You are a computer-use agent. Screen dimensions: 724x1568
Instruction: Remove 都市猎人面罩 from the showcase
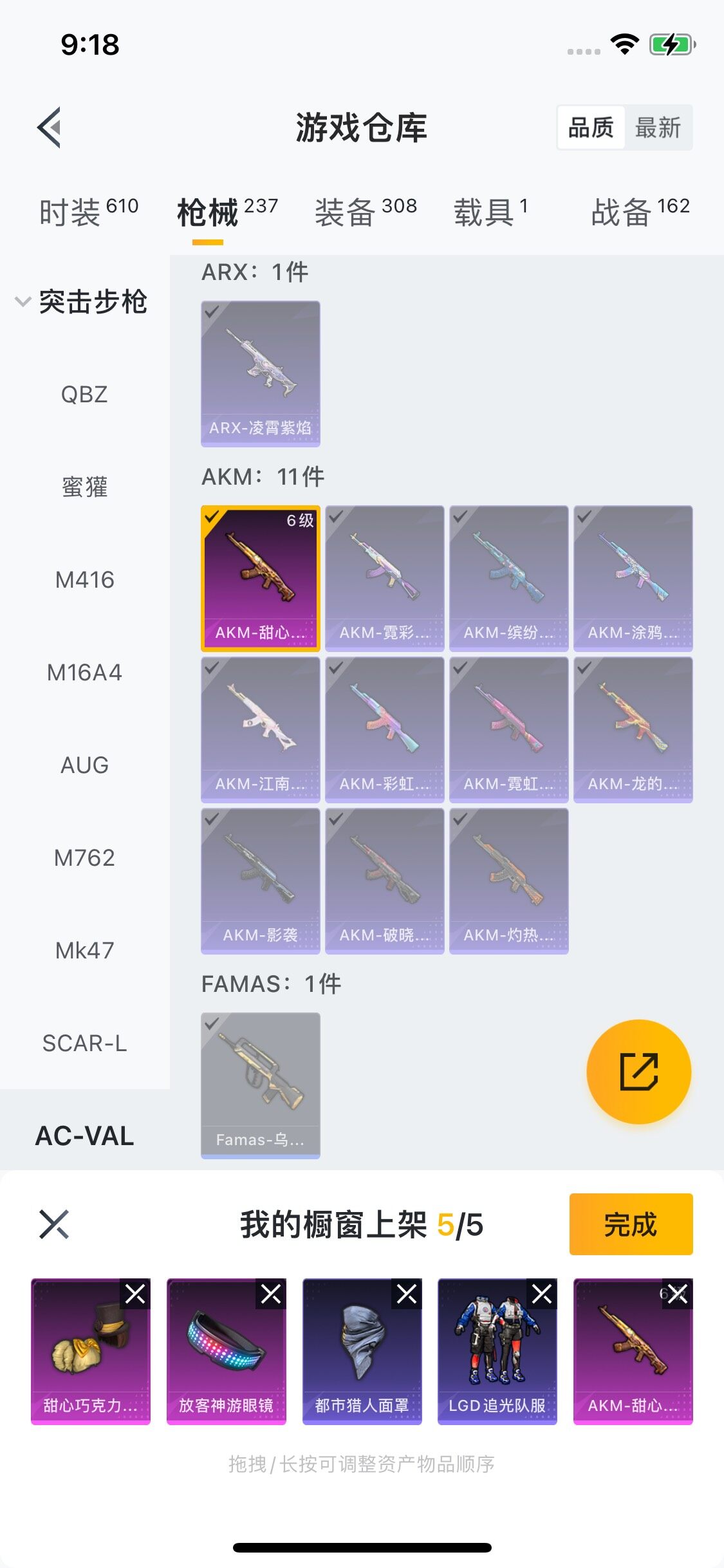click(407, 1294)
